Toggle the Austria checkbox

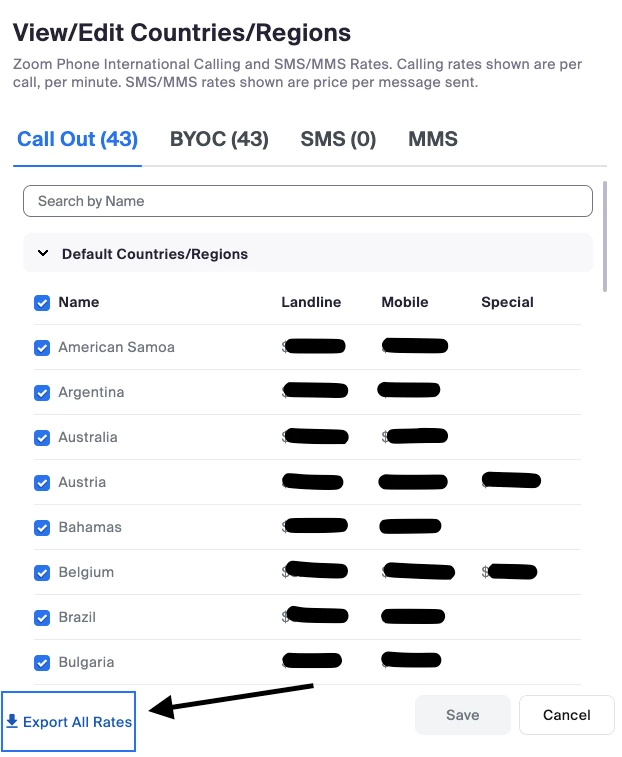click(42, 483)
